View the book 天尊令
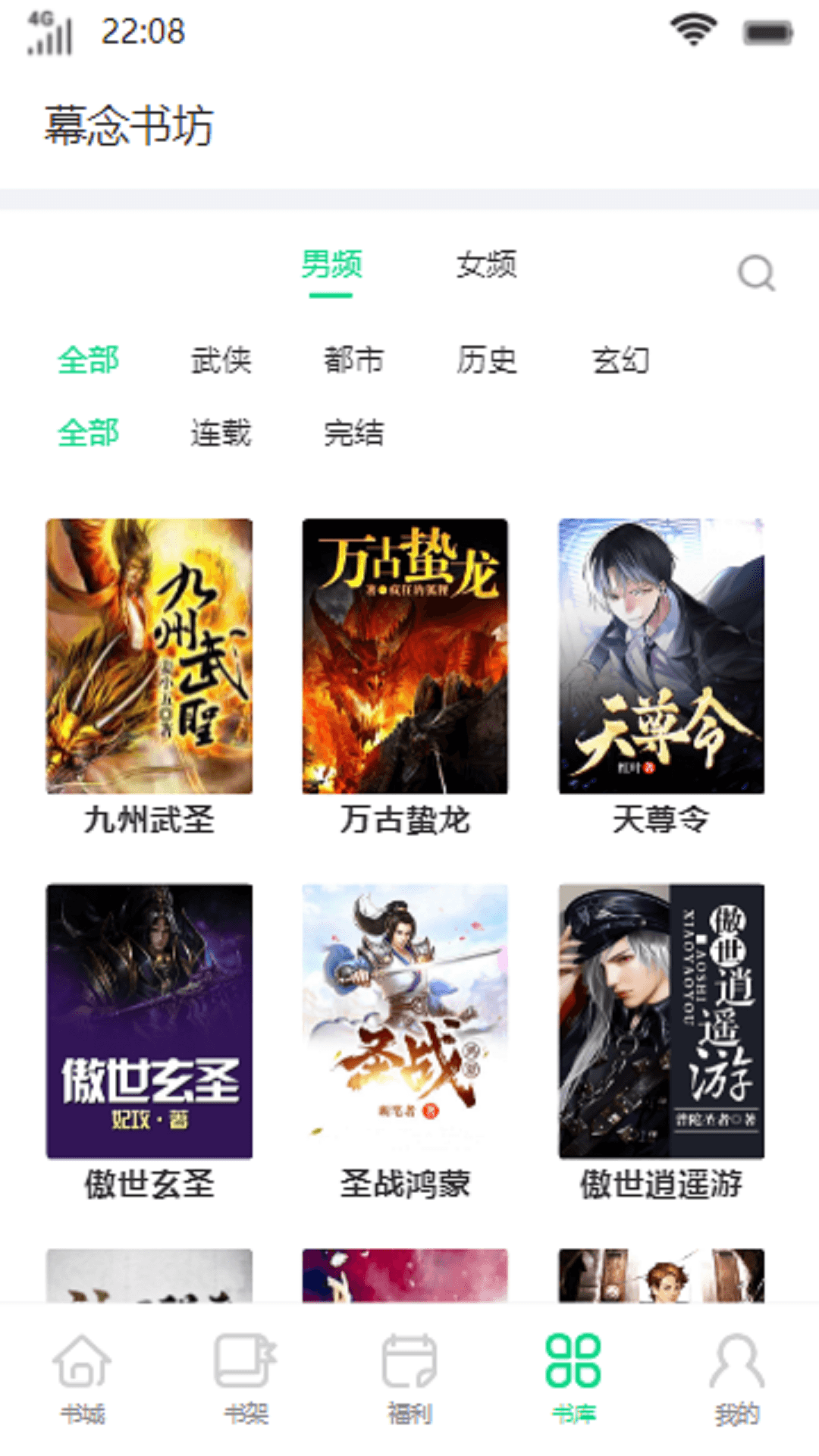Image resolution: width=819 pixels, height=1456 pixels. pos(661,657)
